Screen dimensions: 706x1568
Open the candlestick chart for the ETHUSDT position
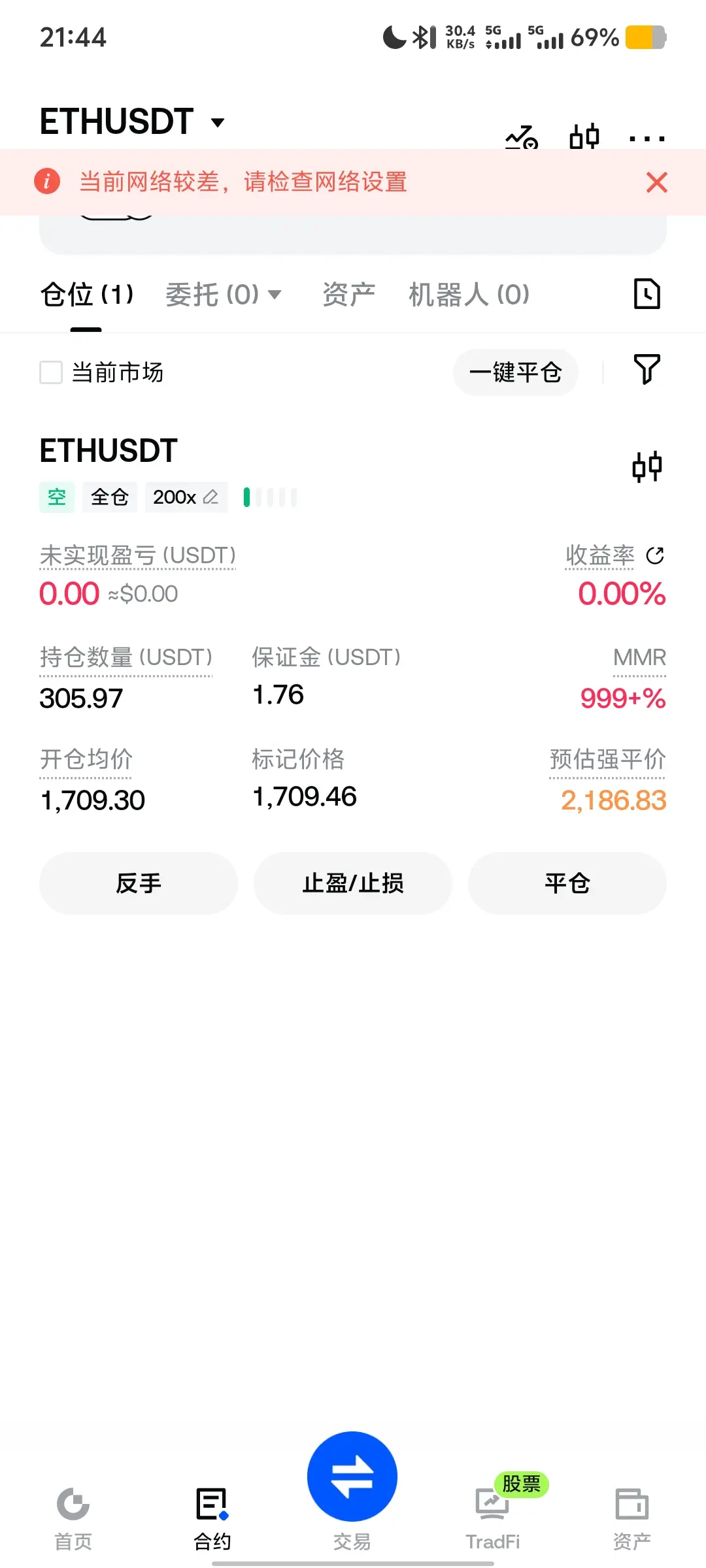coord(647,466)
